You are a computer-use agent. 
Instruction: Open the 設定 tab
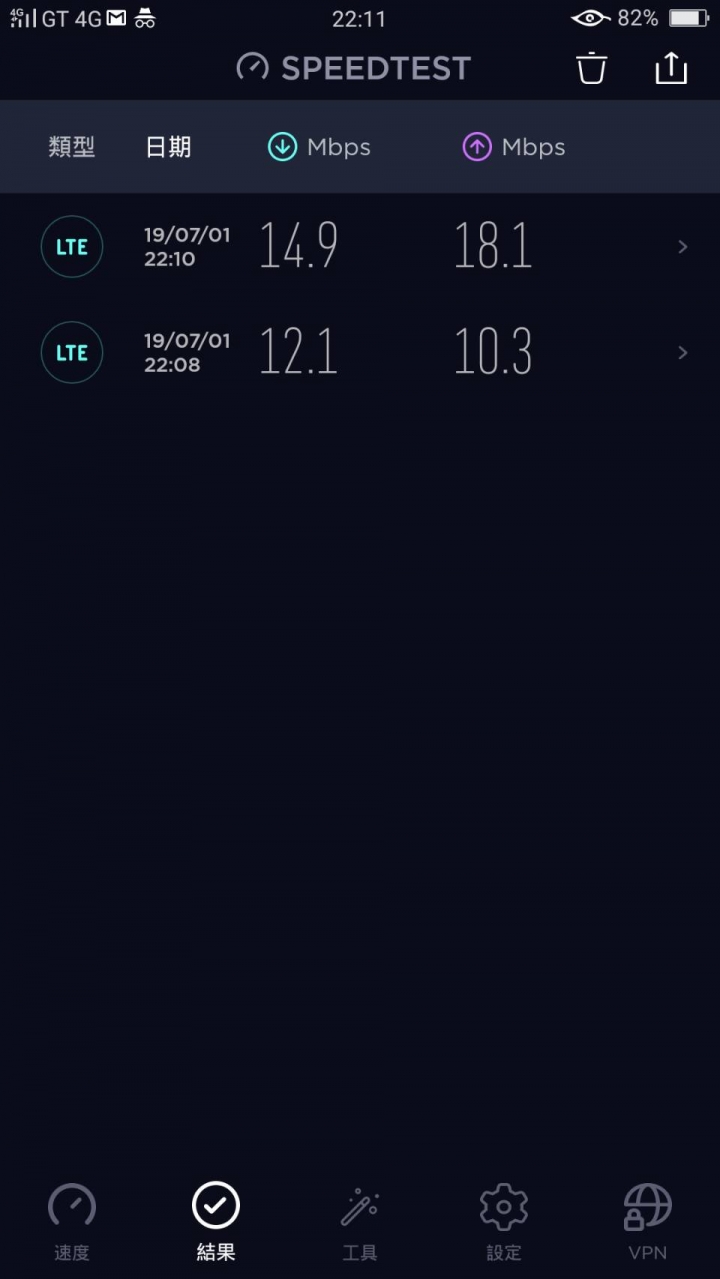(504, 1221)
